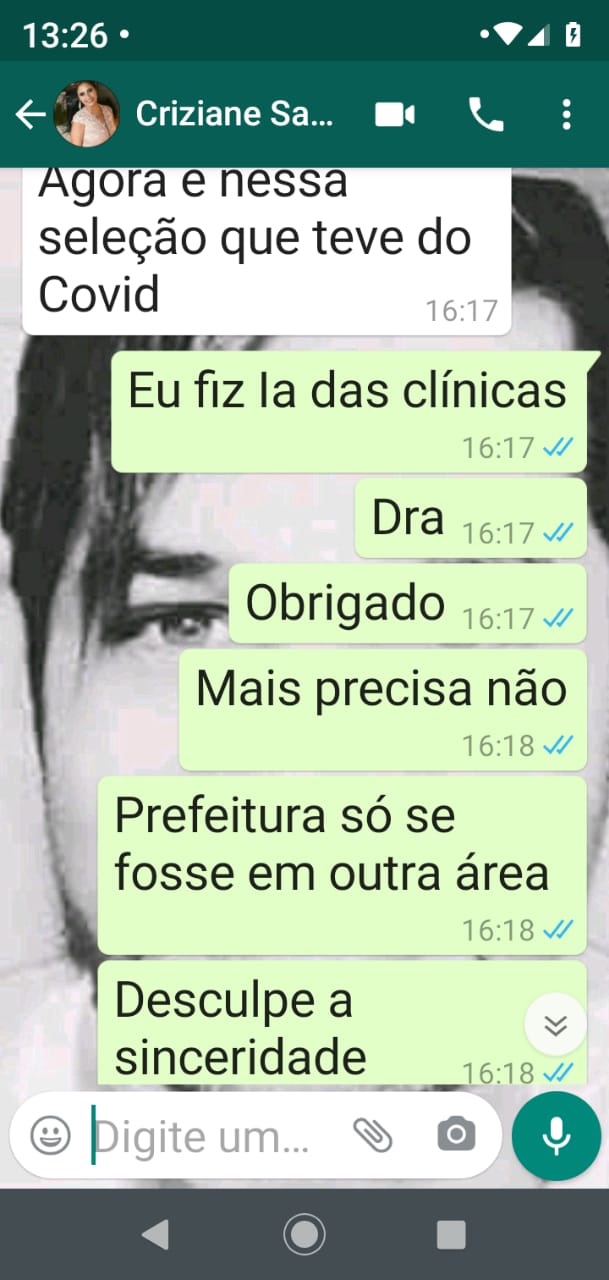The height and width of the screenshot is (1280, 609).
Task: Go back to the chats list
Action: 30,115
